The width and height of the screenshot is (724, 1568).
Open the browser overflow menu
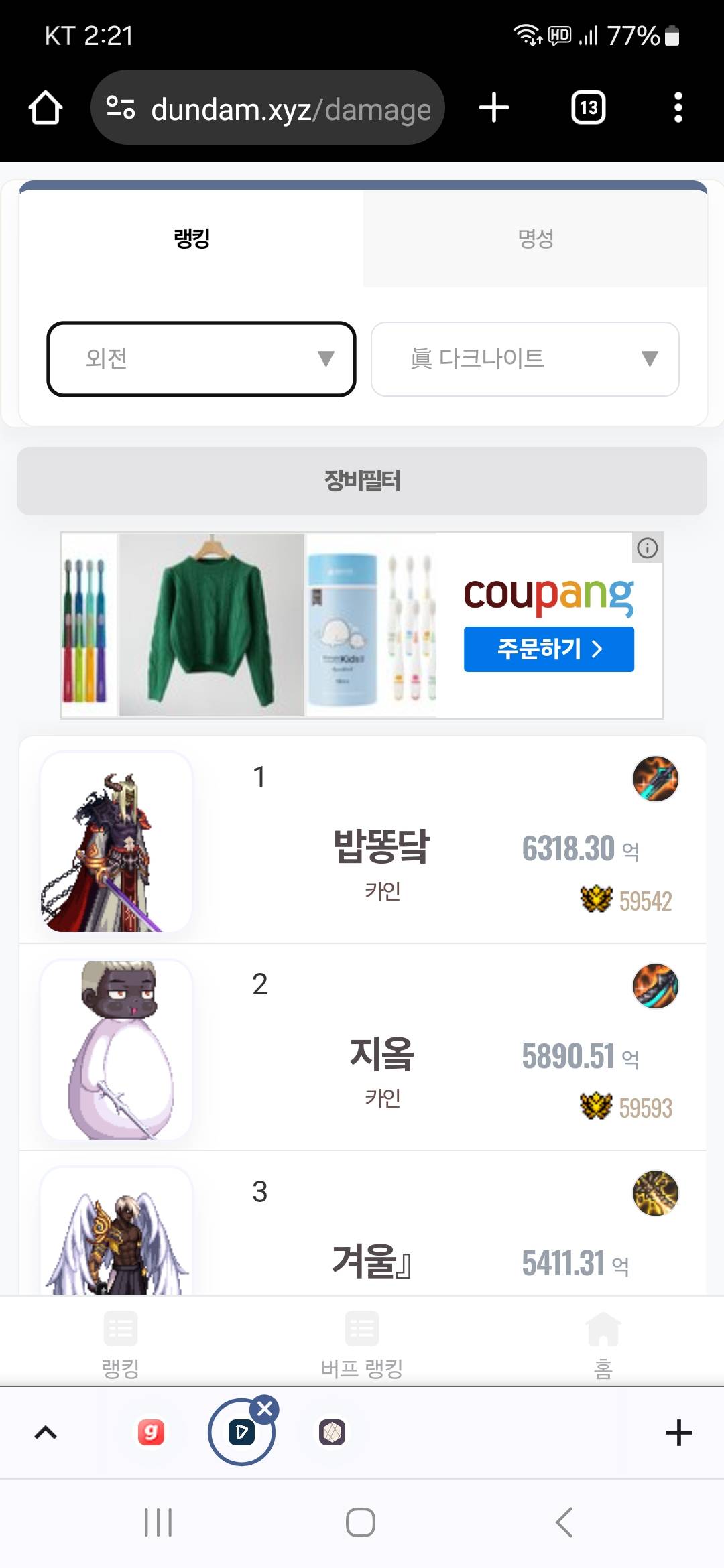[678, 108]
